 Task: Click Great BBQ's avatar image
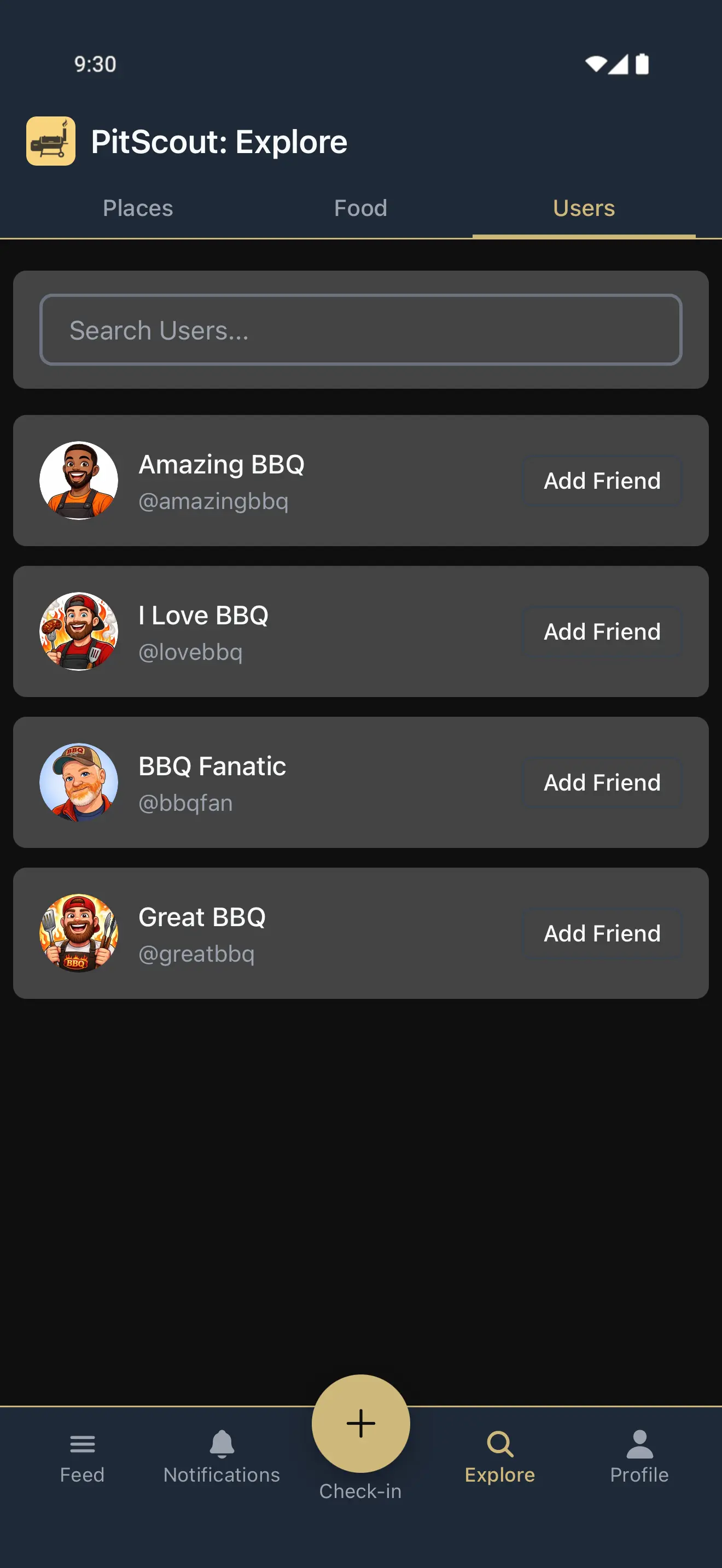(x=78, y=933)
